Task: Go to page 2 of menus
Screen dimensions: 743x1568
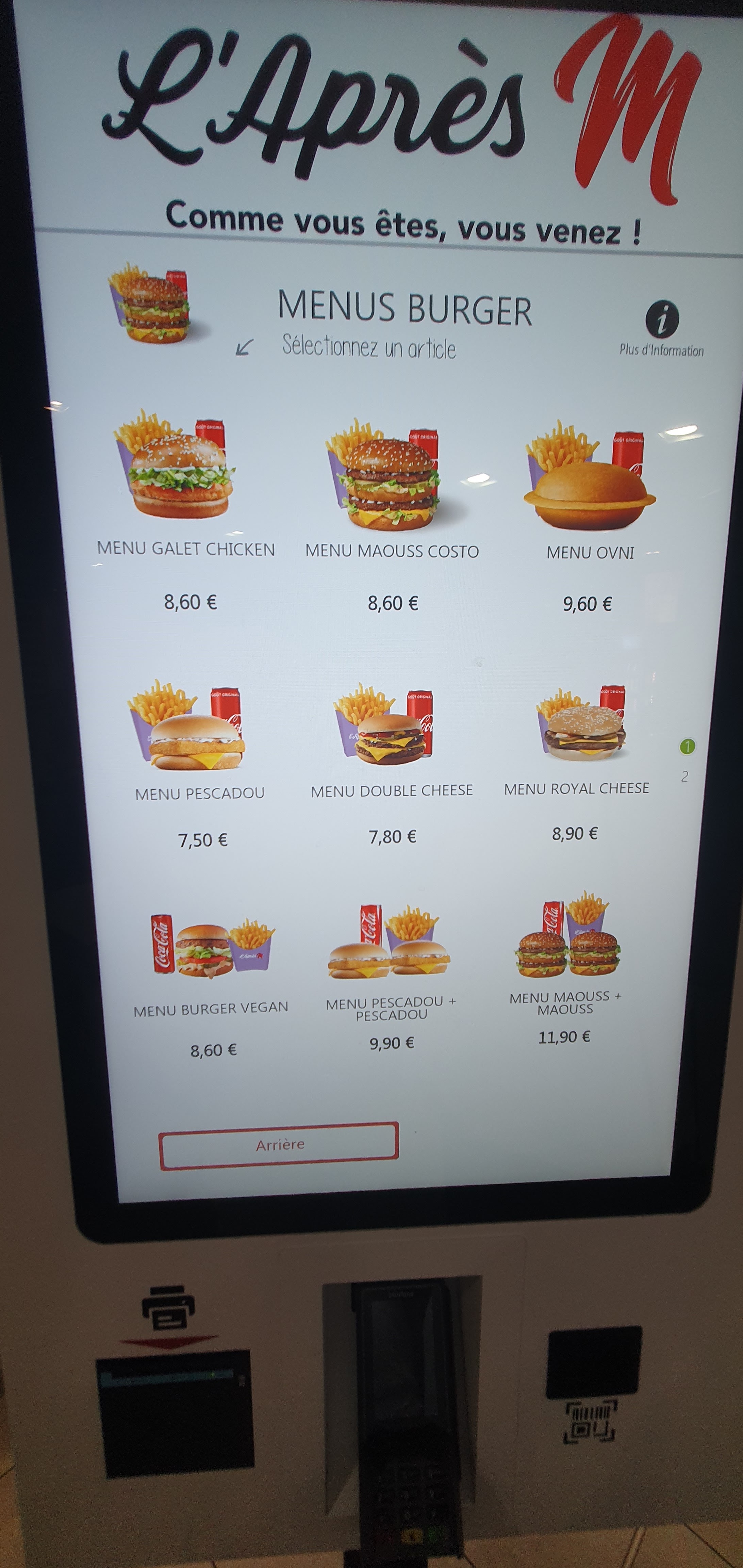Action: [684, 776]
